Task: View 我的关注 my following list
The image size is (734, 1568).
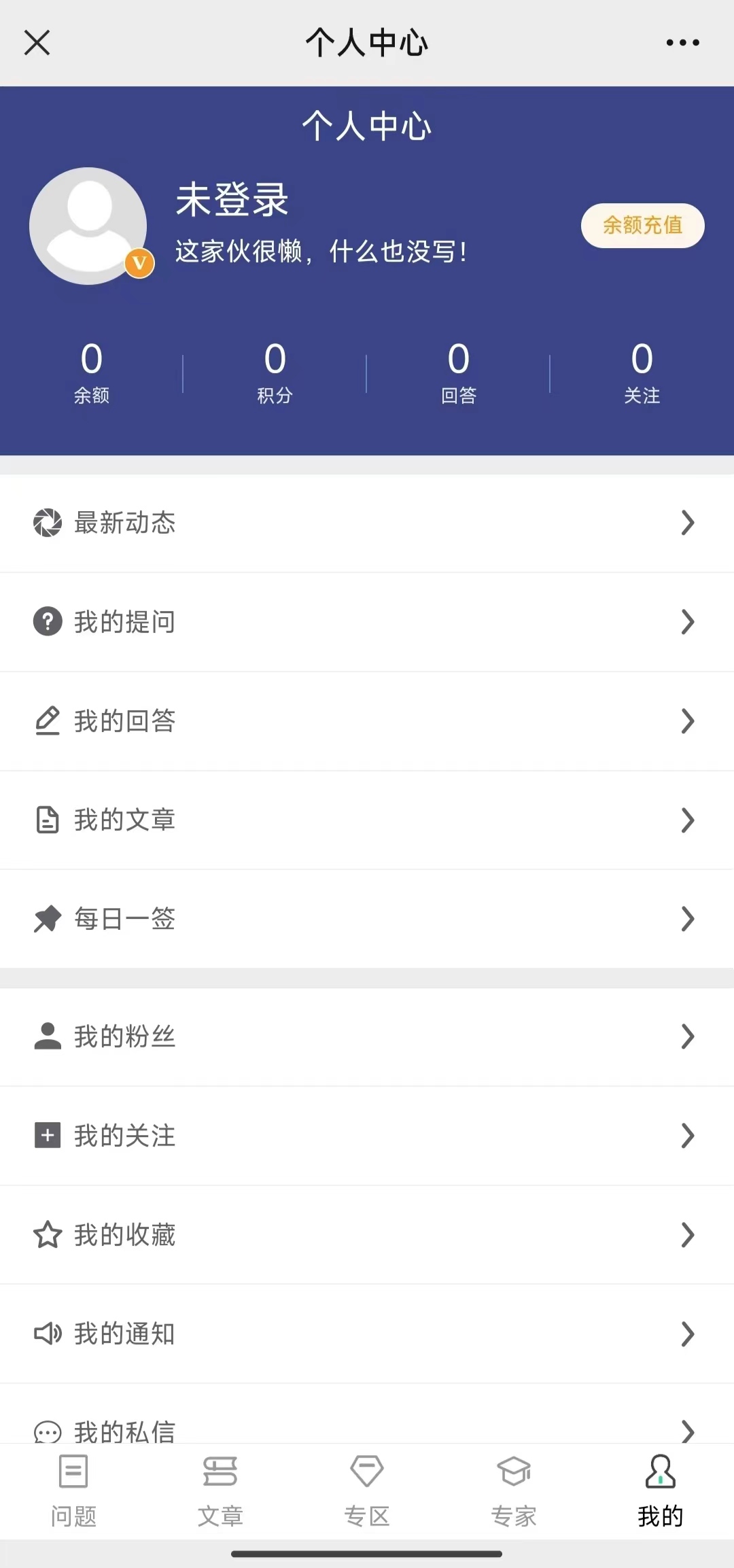Action: (367, 1136)
